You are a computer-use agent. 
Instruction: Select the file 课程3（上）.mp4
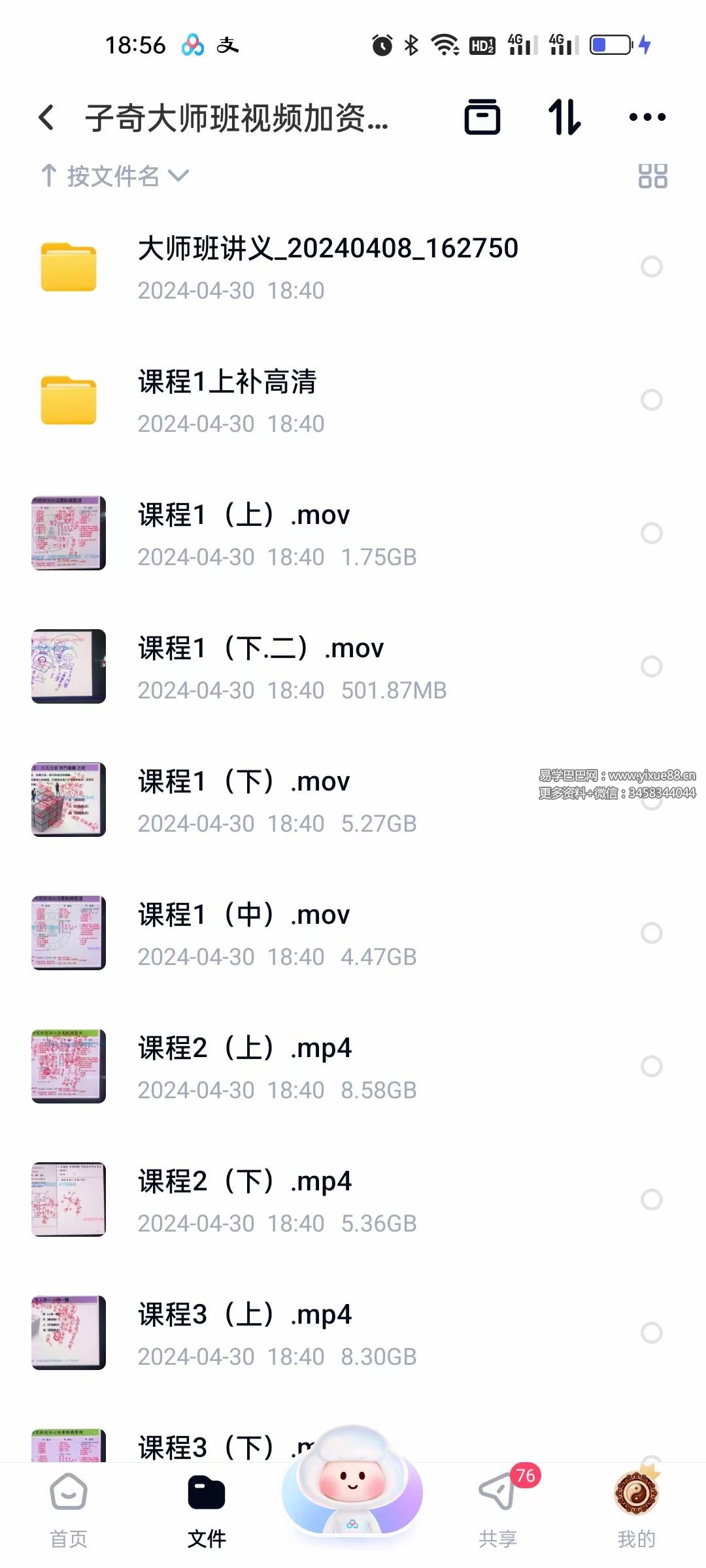point(651,1333)
